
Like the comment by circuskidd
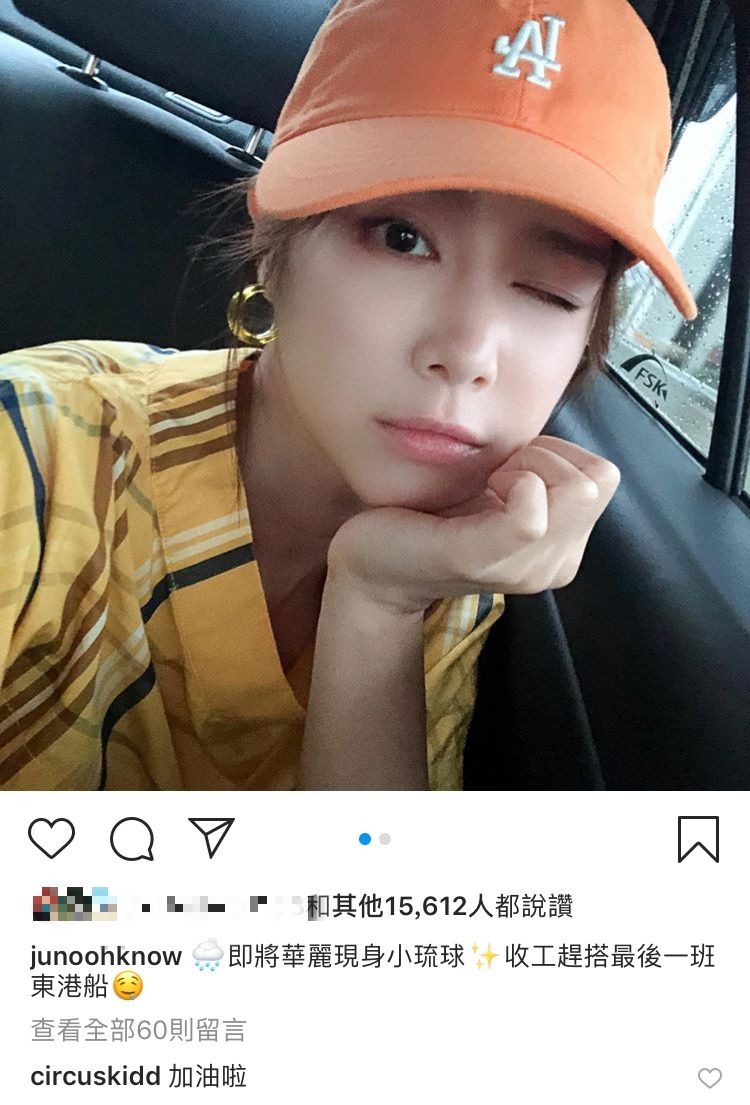coord(709,1078)
